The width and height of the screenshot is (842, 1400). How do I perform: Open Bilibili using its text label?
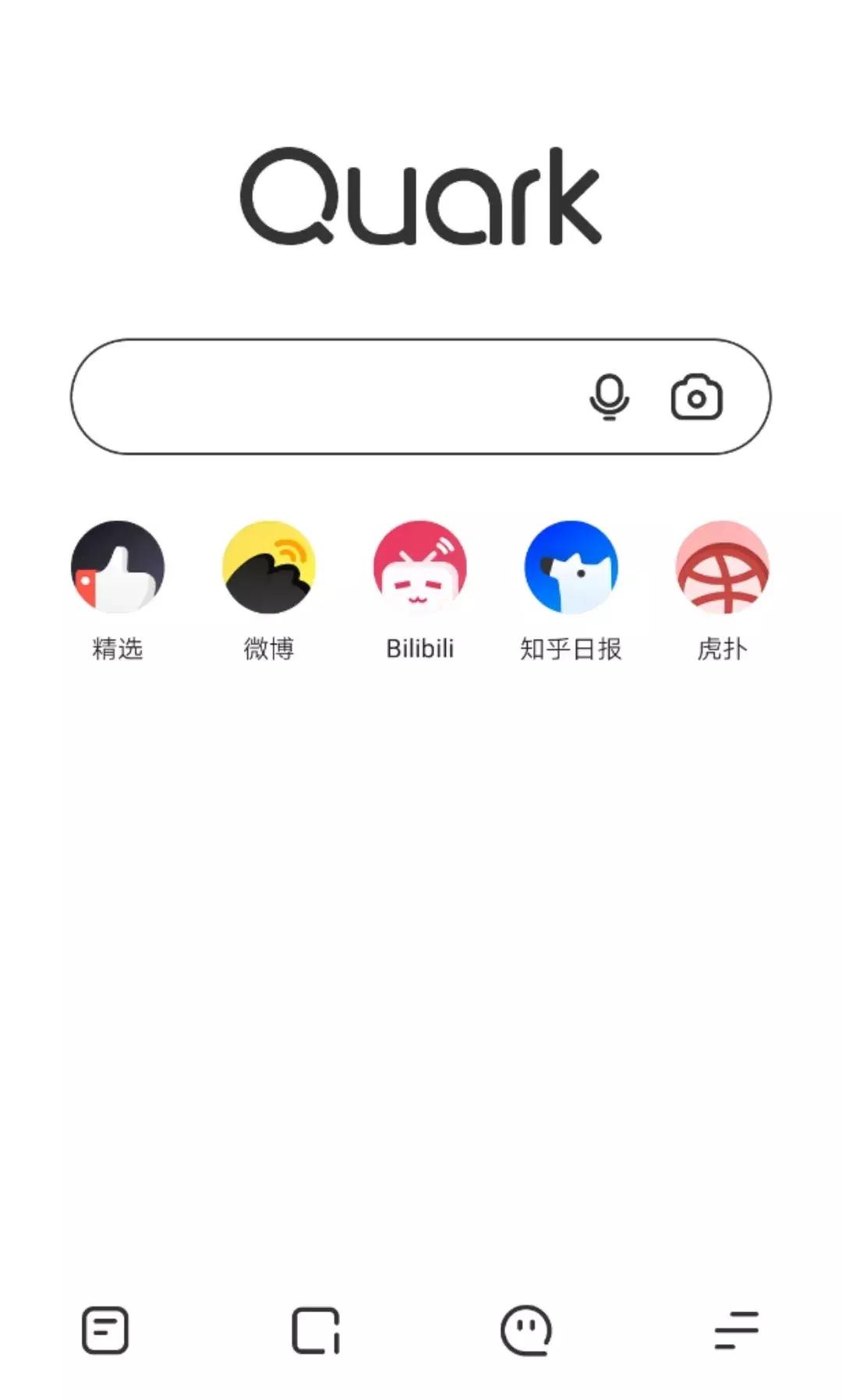tap(420, 648)
